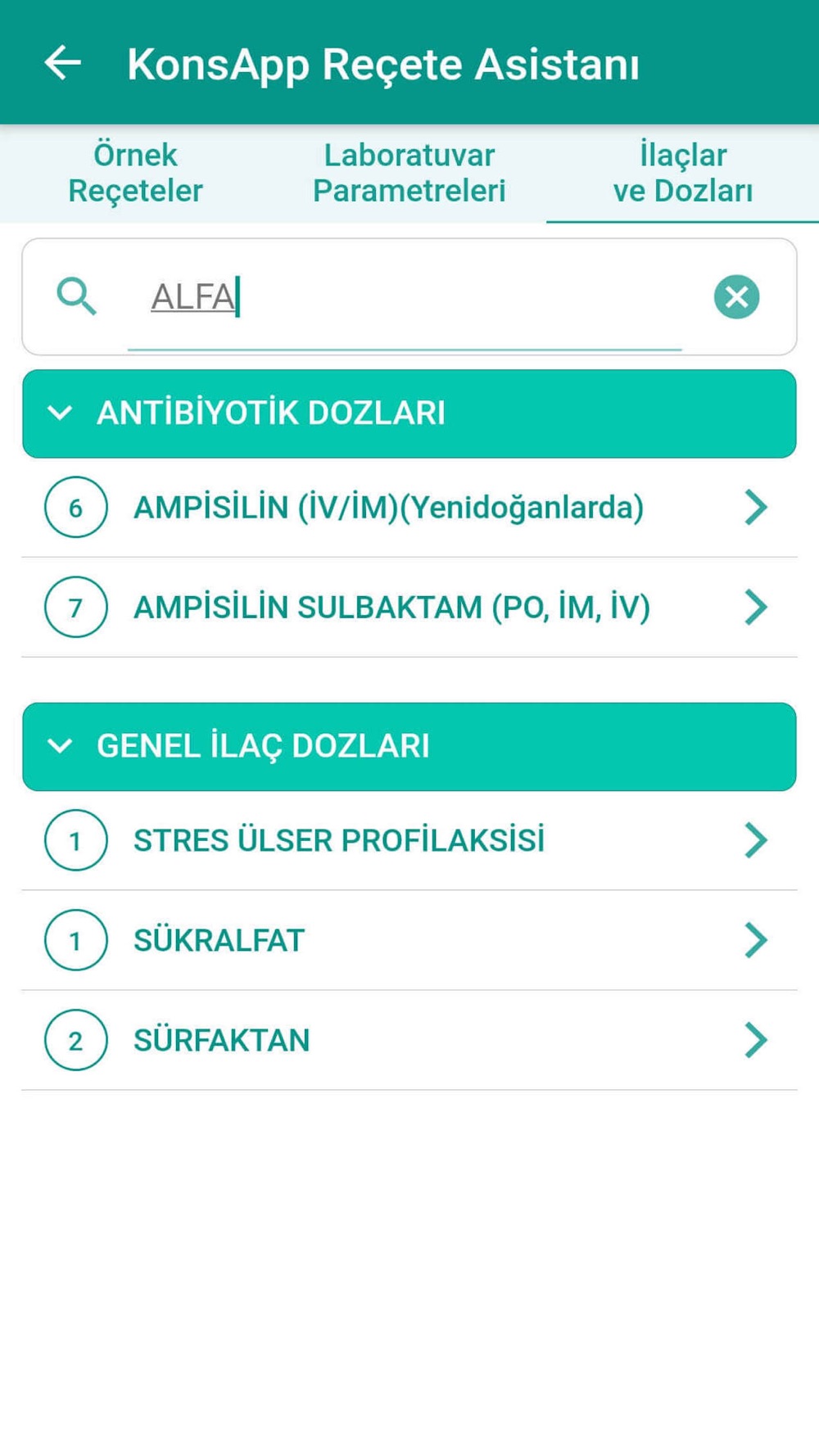Open AMPİSİLİN (İV/İM)(Yenidoğanlarda) entry

click(409, 508)
